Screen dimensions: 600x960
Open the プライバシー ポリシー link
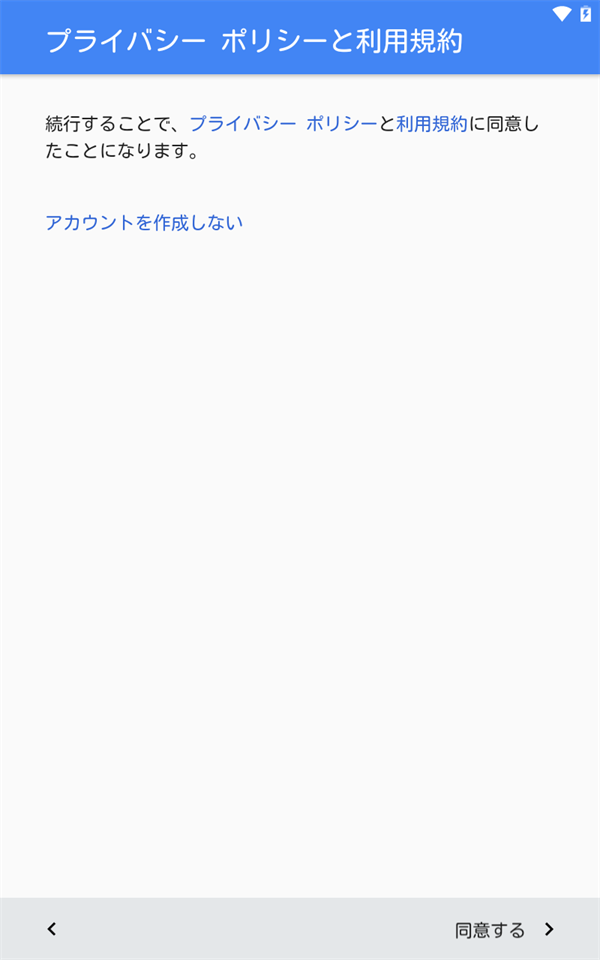pyautogui.click(x=283, y=124)
